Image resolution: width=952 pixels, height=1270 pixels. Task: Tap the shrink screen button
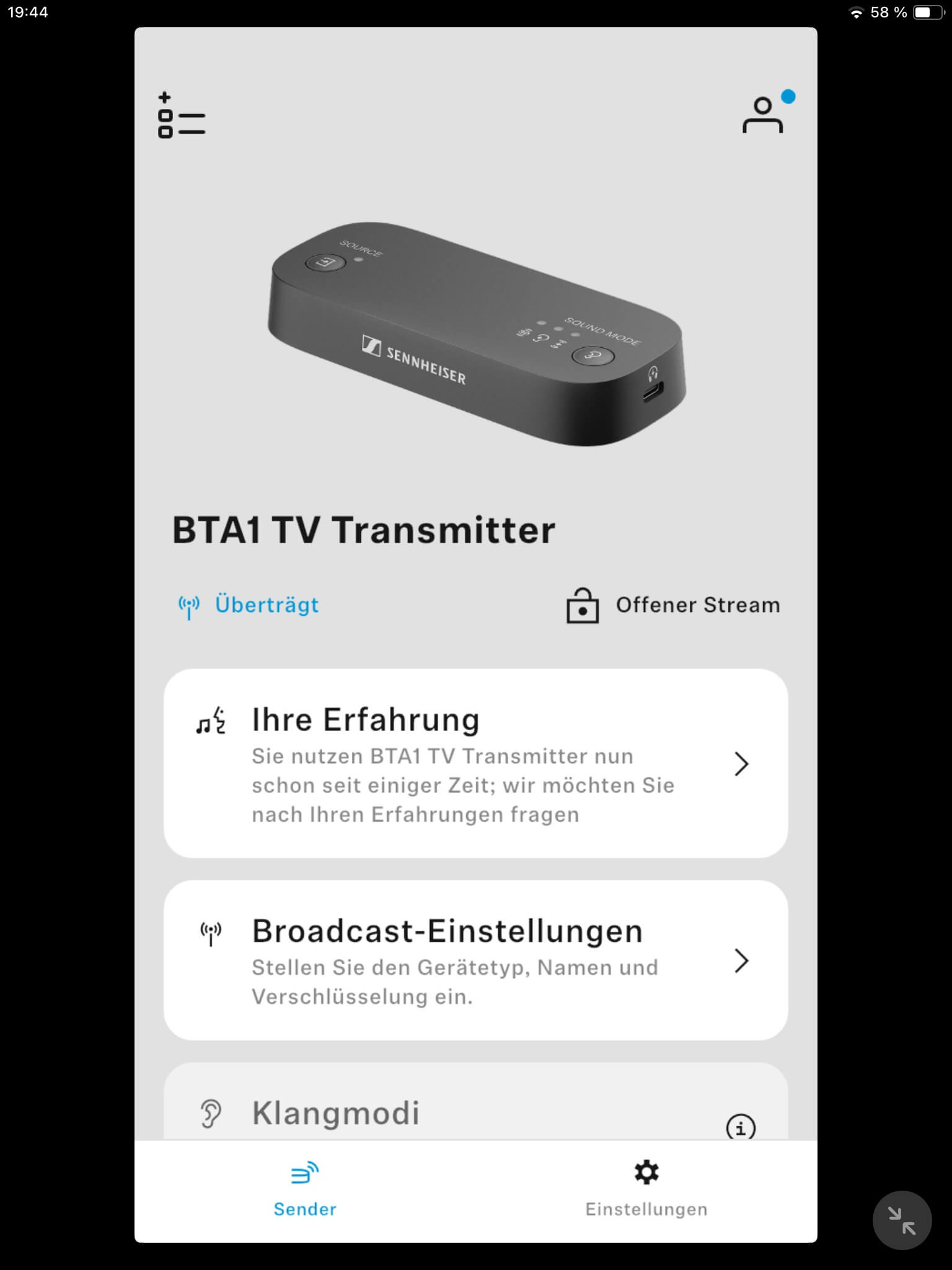pos(902,1220)
